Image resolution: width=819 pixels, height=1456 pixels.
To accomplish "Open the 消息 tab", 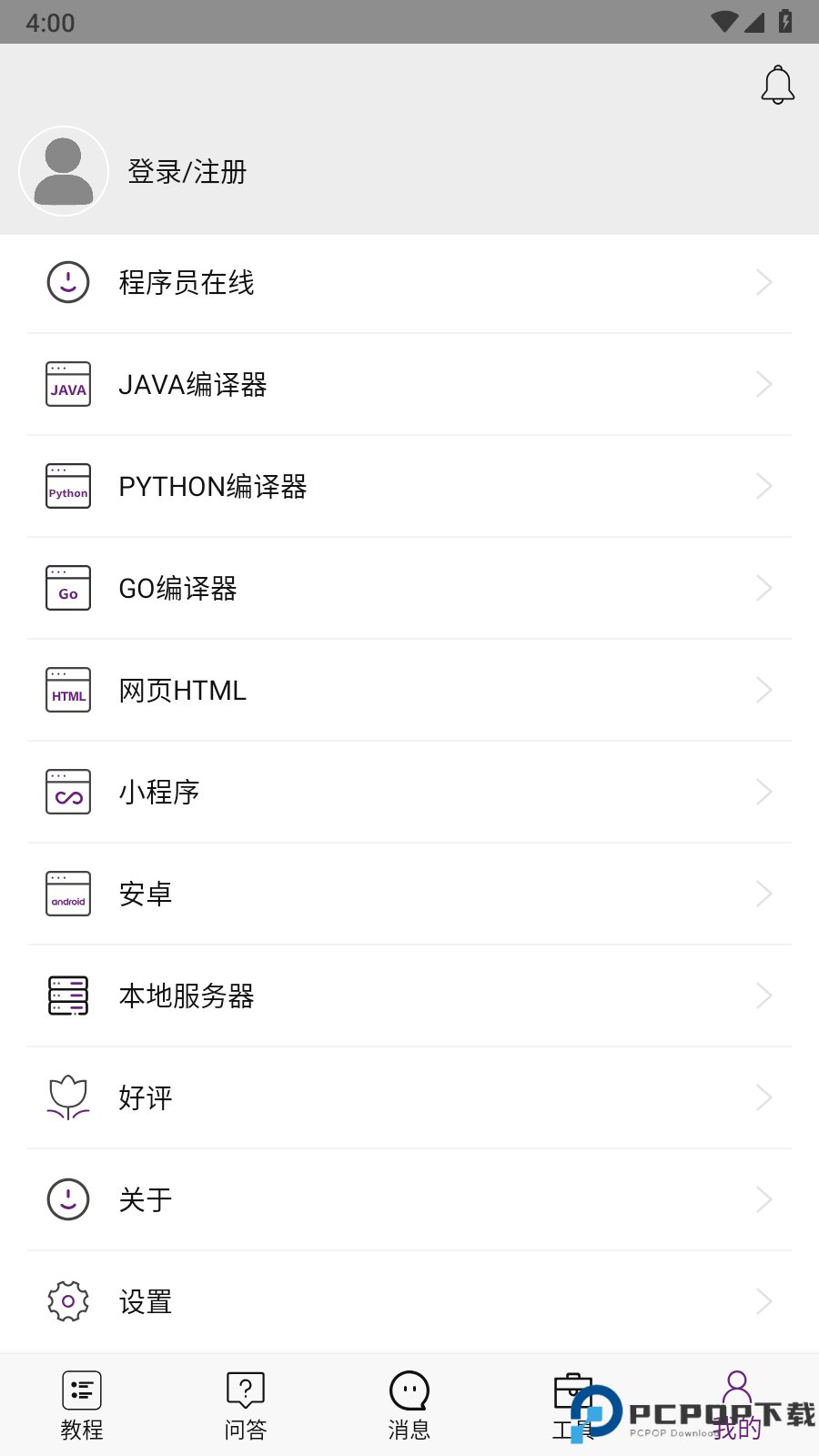I will coord(409,1404).
